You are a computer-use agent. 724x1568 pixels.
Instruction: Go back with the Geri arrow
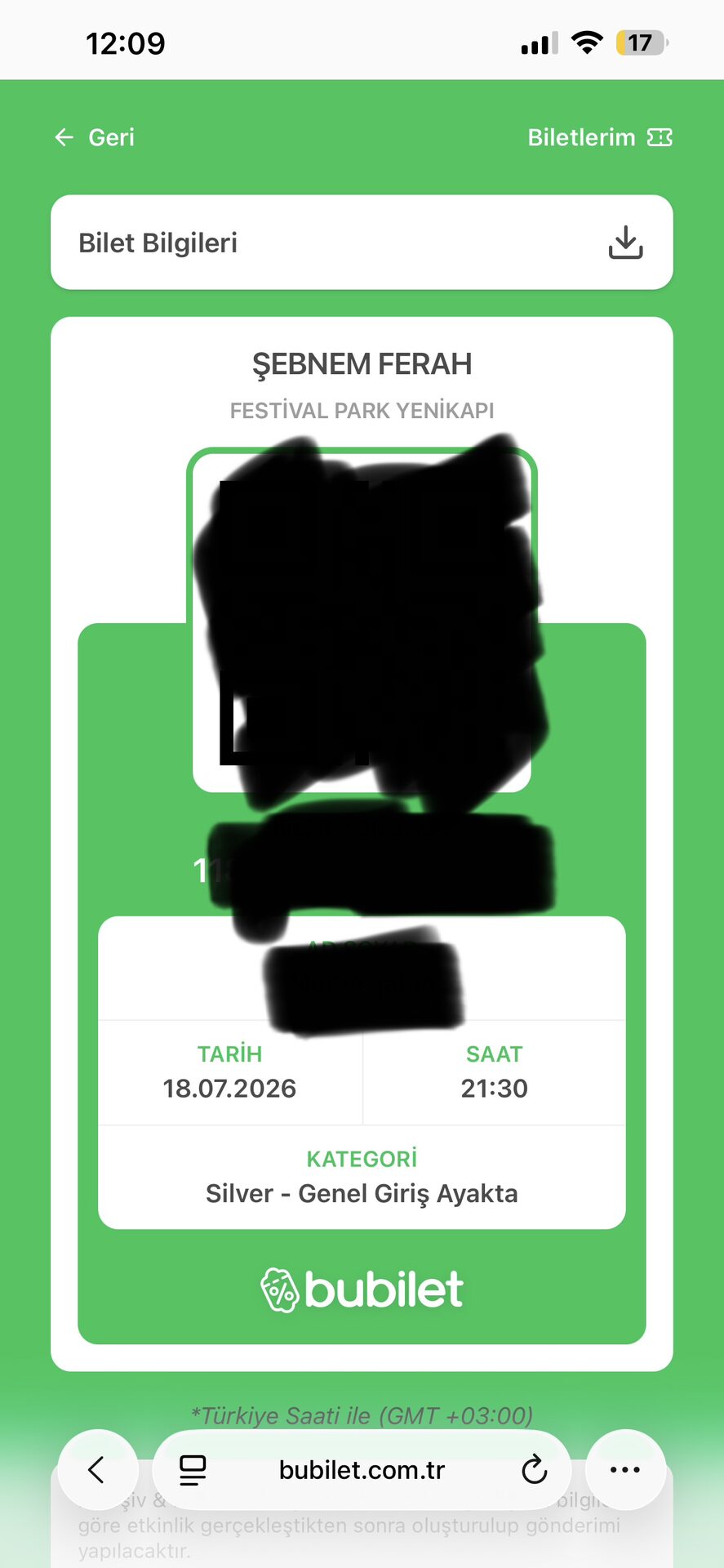pos(94,137)
